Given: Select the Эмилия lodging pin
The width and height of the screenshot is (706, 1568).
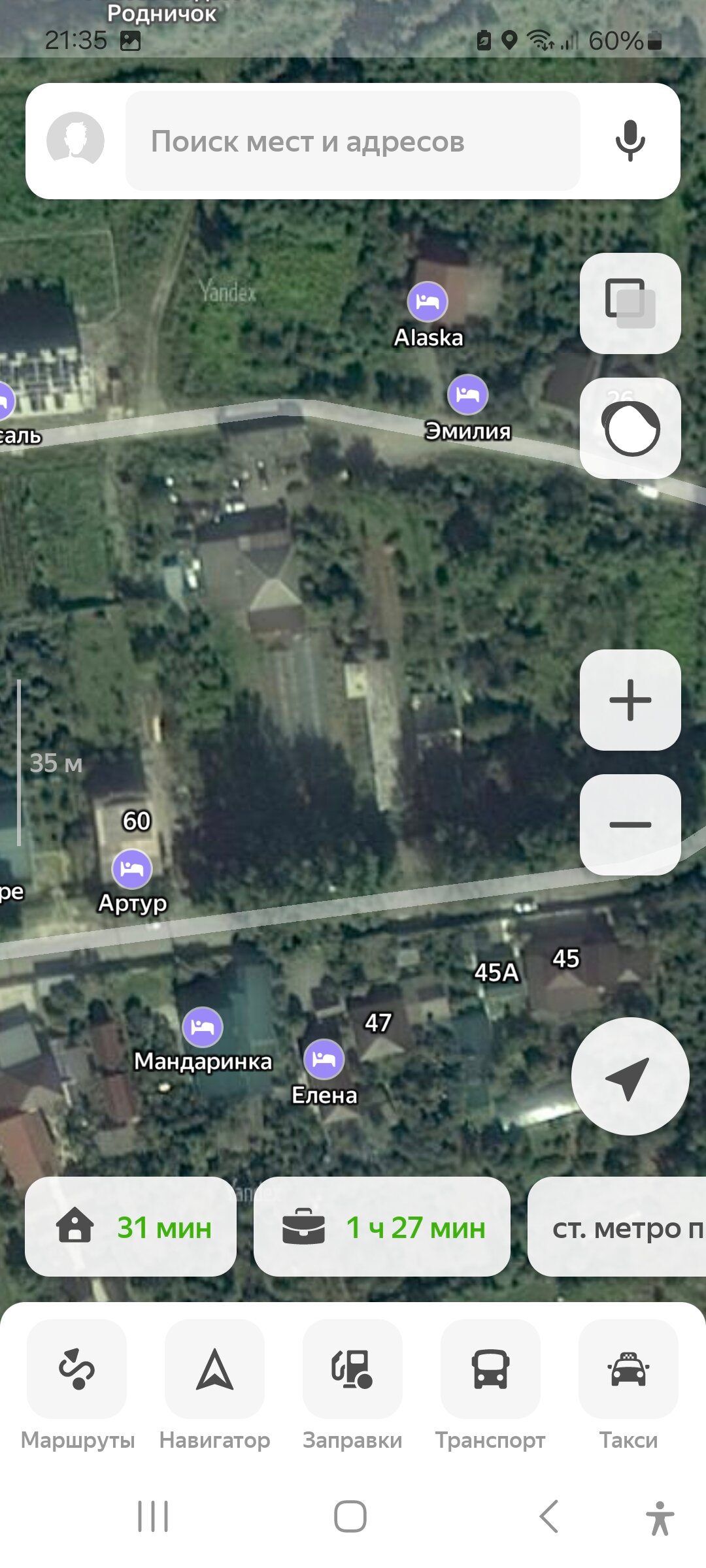Looking at the screenshot, I should [467, 395].
